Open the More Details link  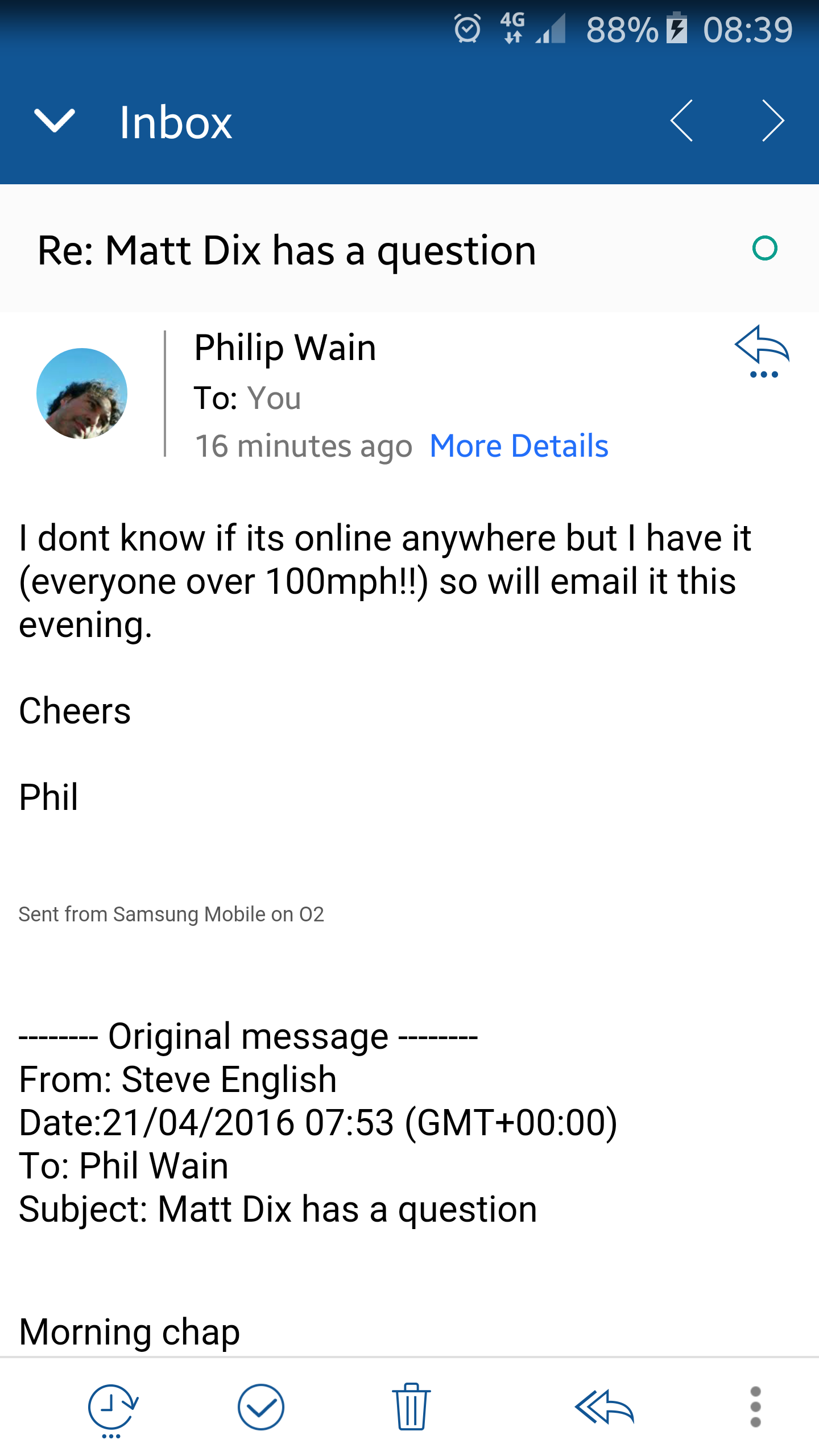pos(519,446)
